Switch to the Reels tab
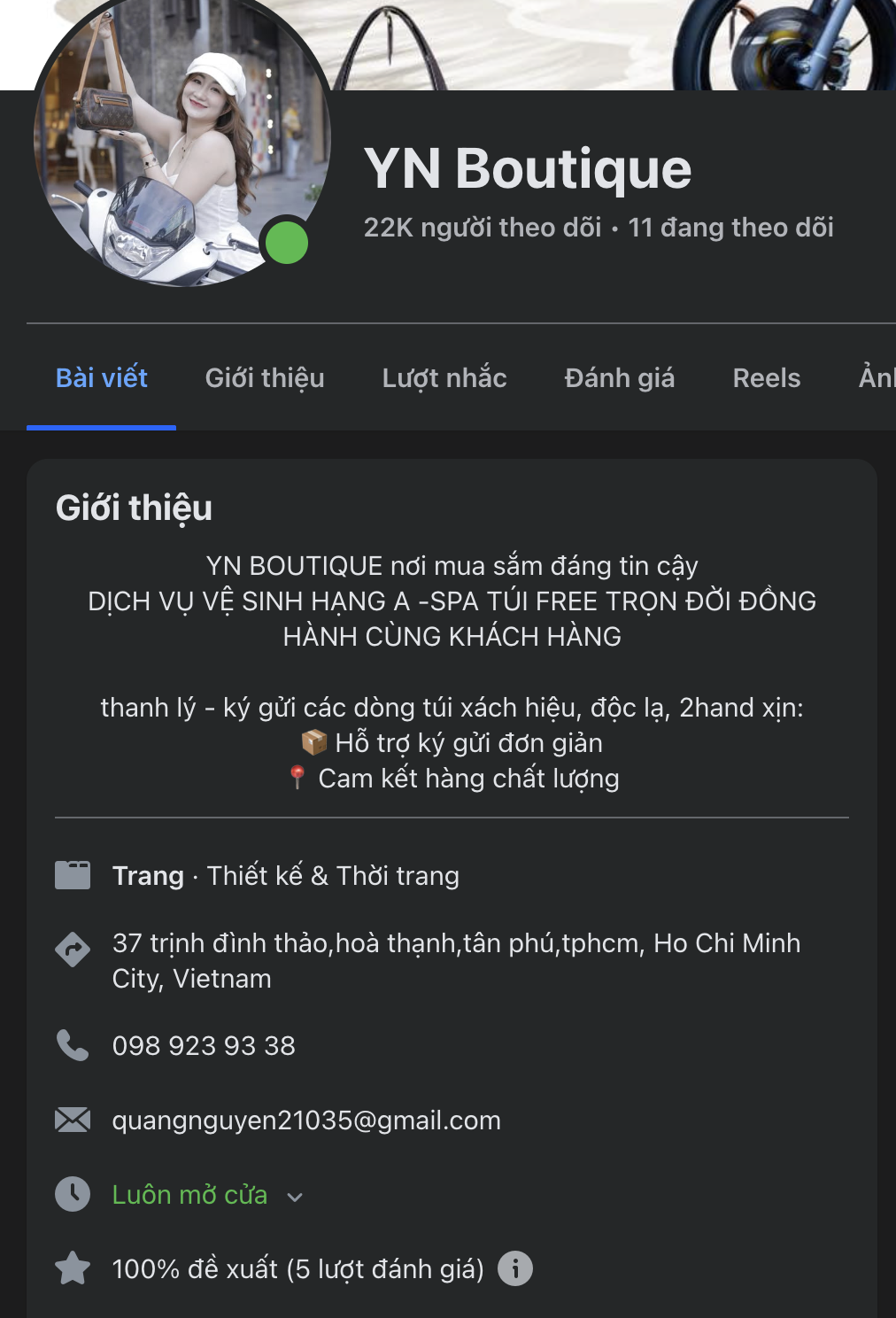Screen dimensions: 896x1318 (x=767, y=378)
